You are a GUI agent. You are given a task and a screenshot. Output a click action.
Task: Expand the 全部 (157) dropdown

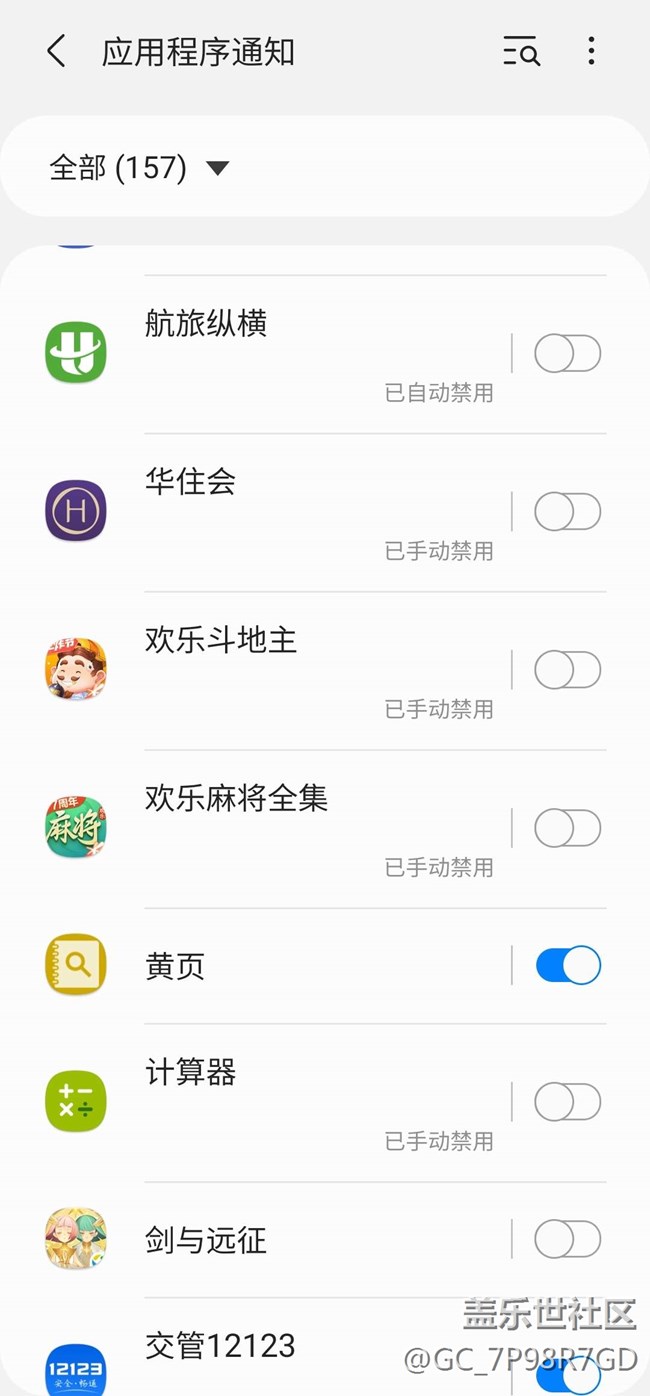140,167
